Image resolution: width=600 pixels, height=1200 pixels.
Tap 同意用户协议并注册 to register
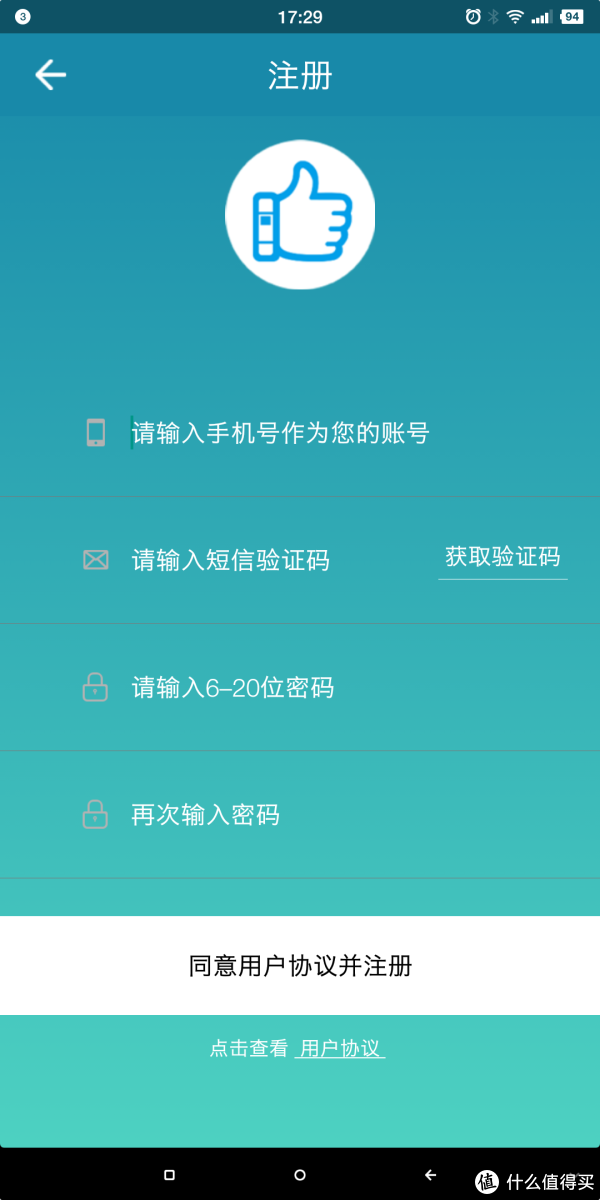[300, 966]
